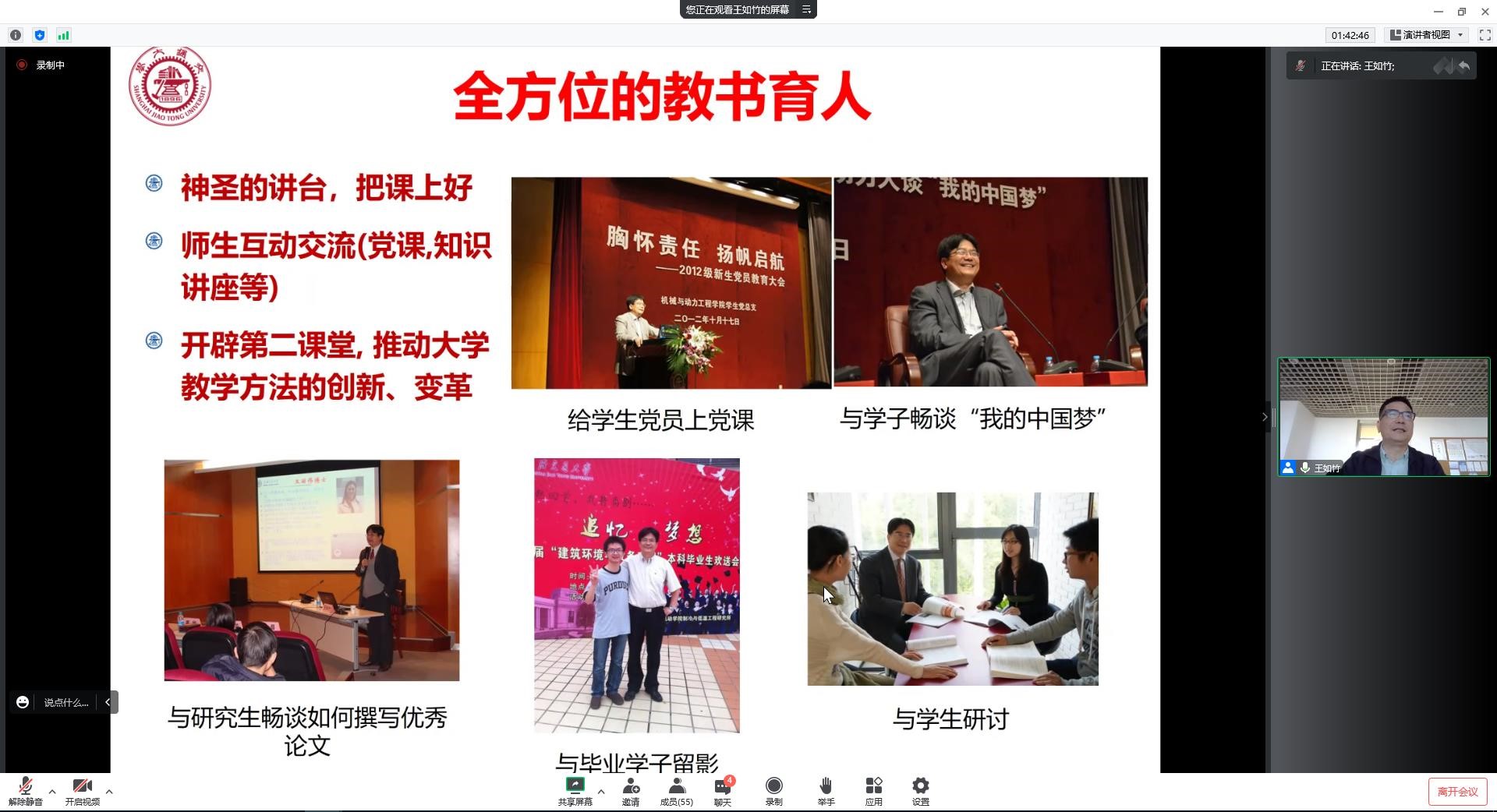Expand audio options next to 解除静音

point(52,792)
